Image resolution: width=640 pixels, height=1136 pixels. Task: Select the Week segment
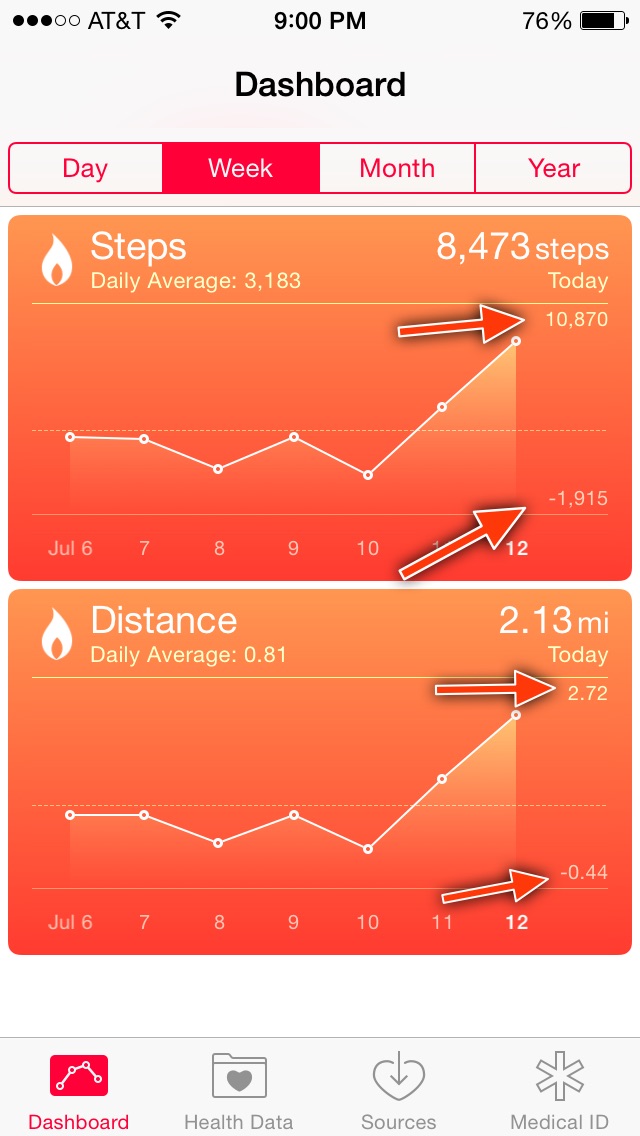[241, 168]
